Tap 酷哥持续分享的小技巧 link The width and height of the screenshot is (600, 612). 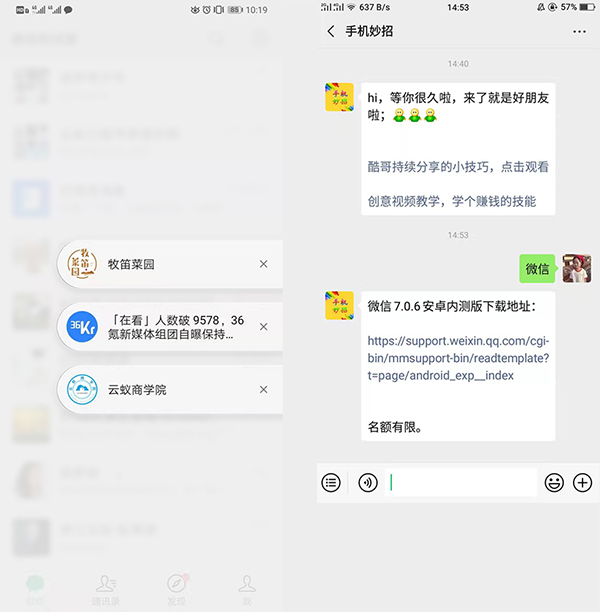click(x=458, y=167)
